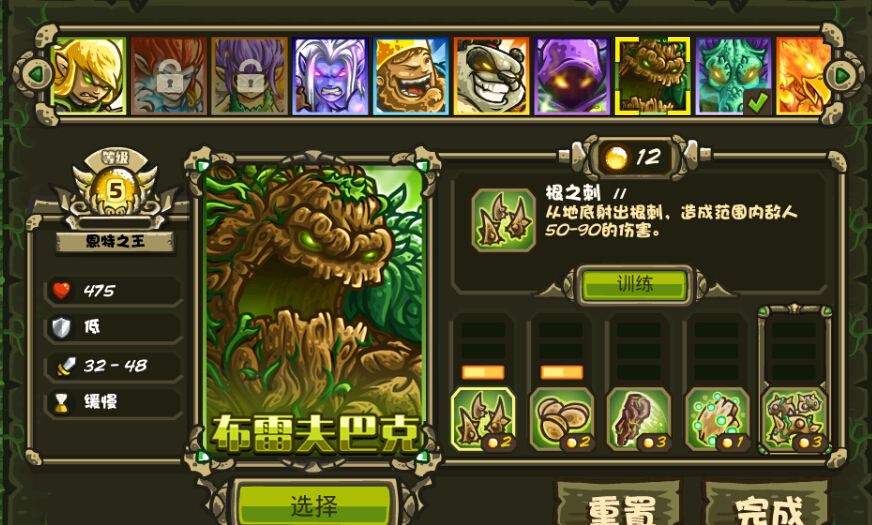
Task: Tap the 选择 button to choose this hero
Action: click(313, 505)
